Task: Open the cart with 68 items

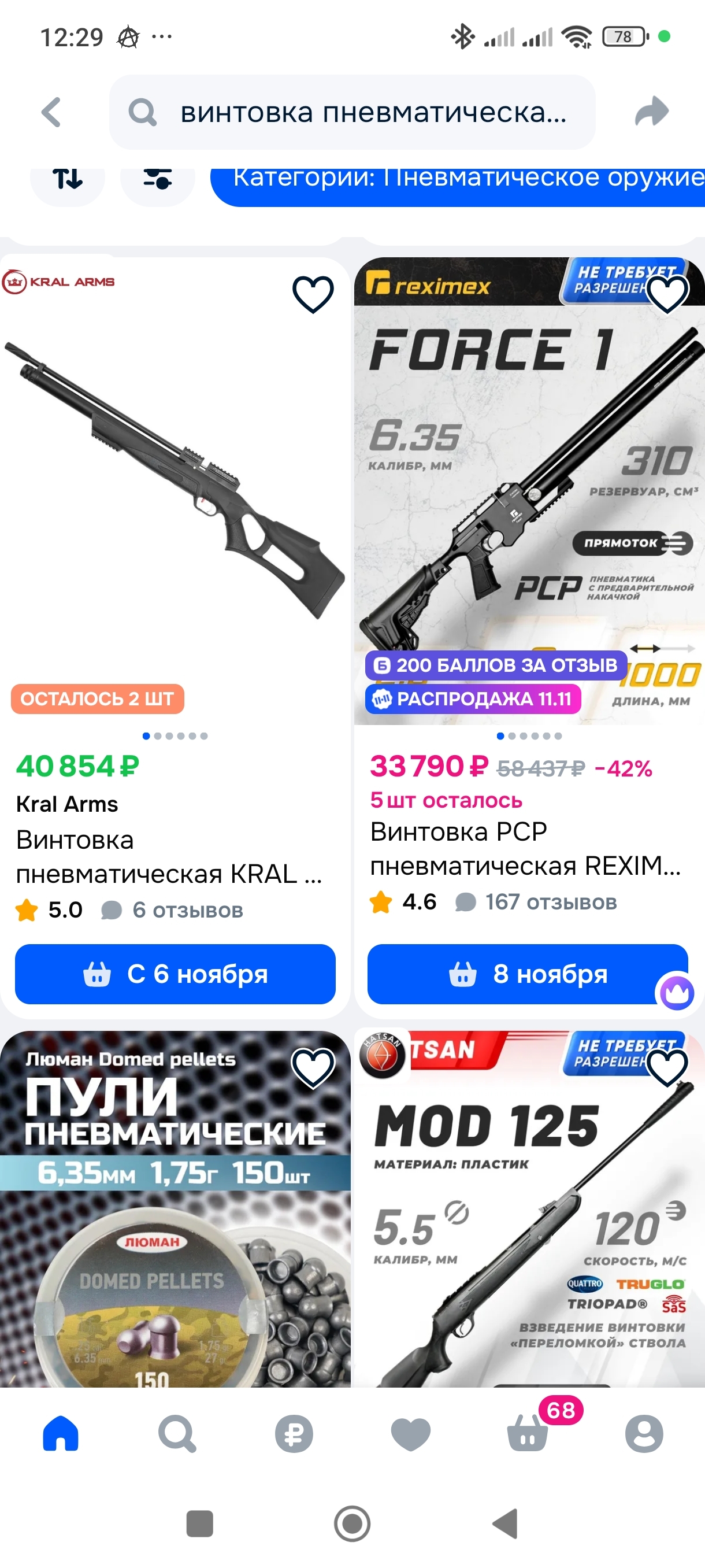Action: point(528,1433)
